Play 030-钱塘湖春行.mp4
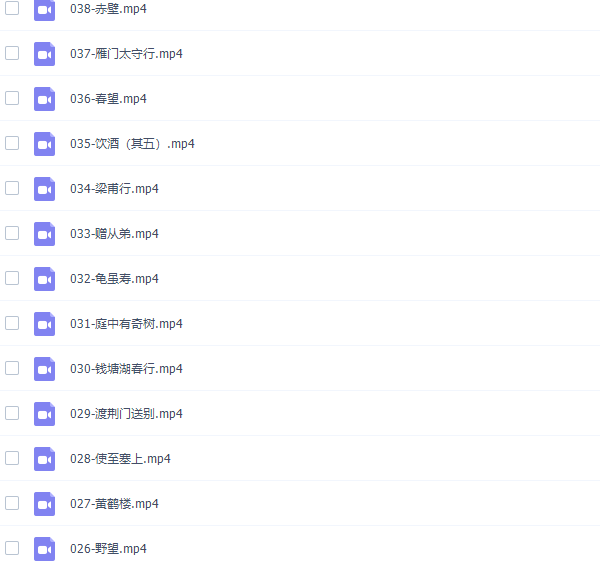This screenshot has height=566, width=600. [x=126, y=369]
